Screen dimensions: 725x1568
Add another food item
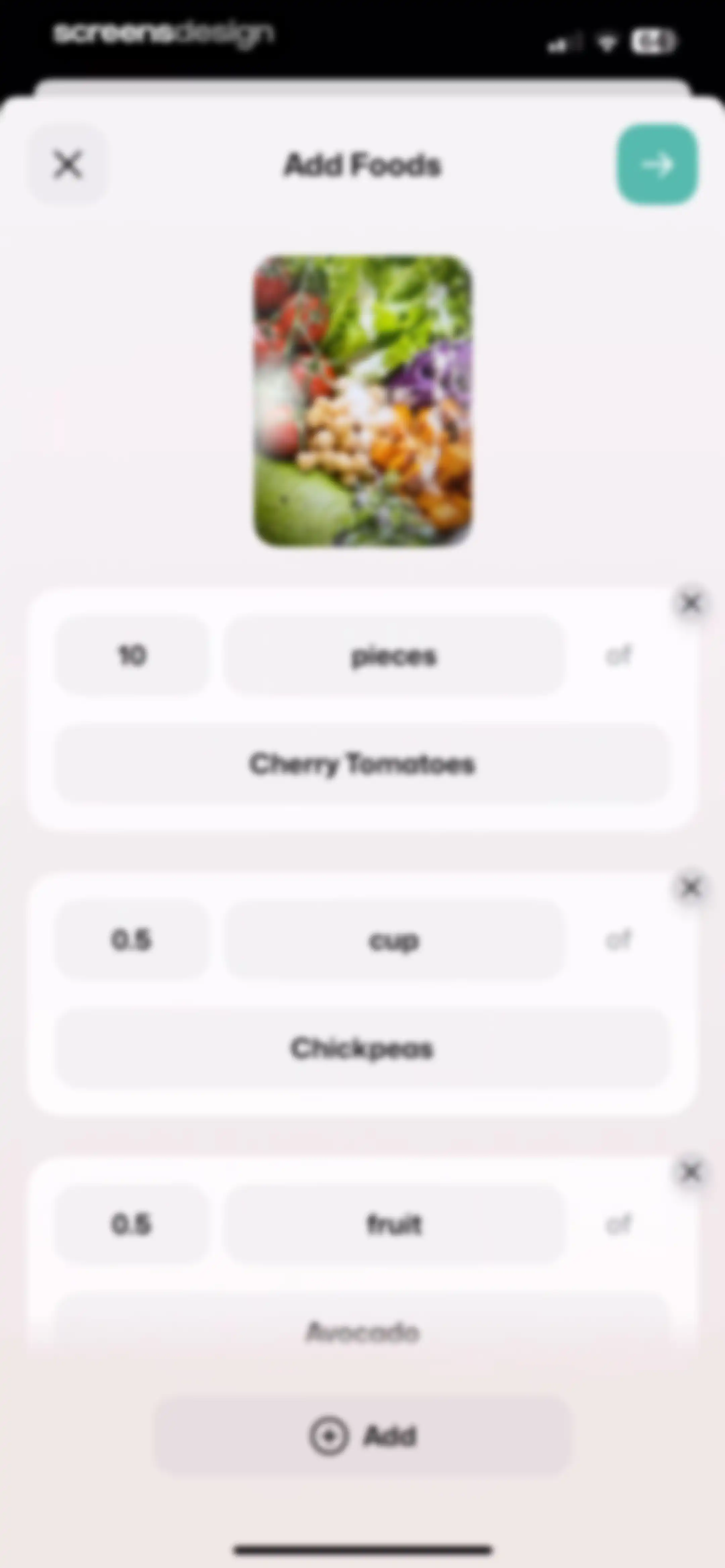(362, 1436)
